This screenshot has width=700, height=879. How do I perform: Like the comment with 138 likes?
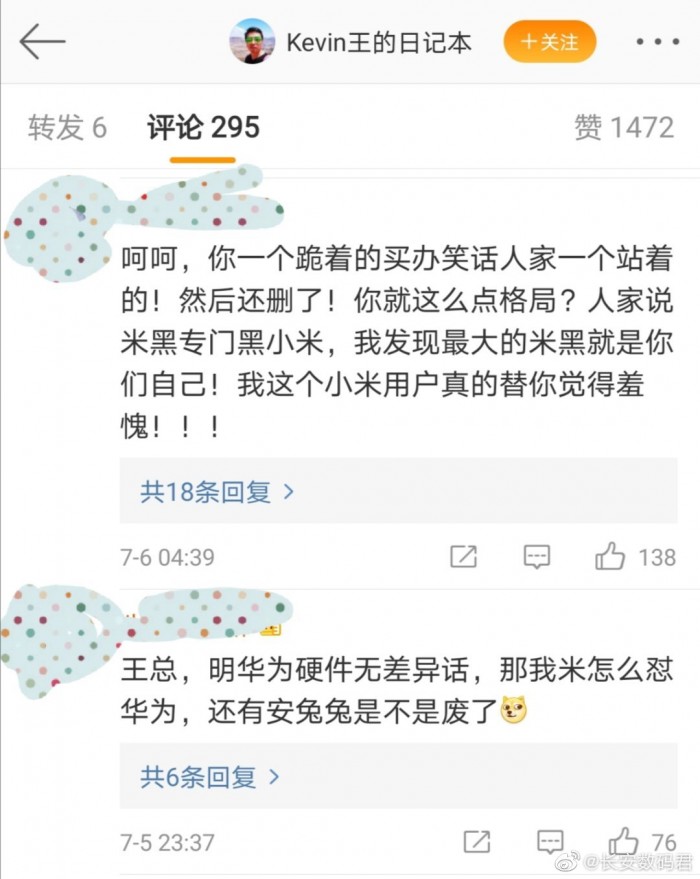611,557
